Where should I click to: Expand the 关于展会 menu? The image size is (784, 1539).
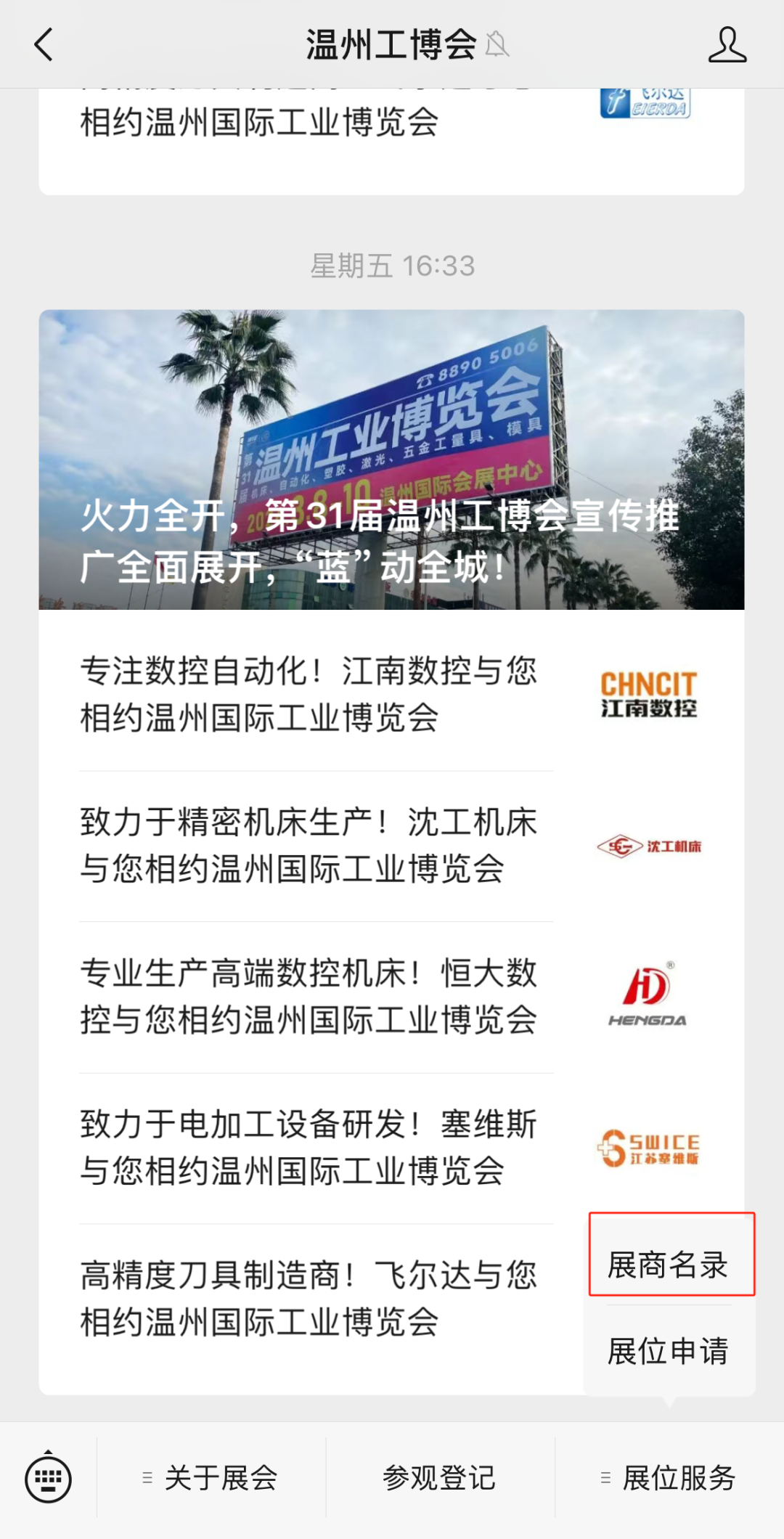211,1478
